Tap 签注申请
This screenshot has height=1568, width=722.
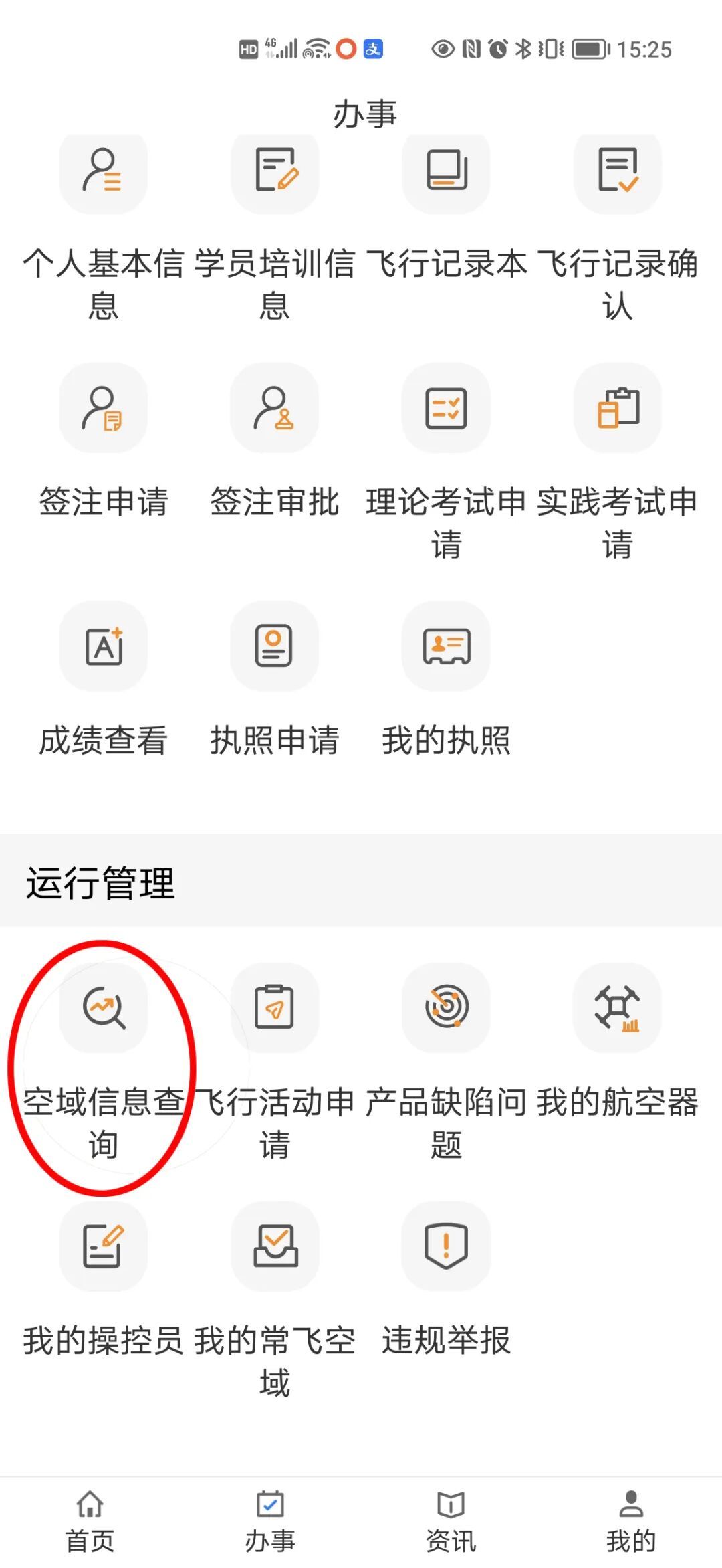click(x=103, y=408)
